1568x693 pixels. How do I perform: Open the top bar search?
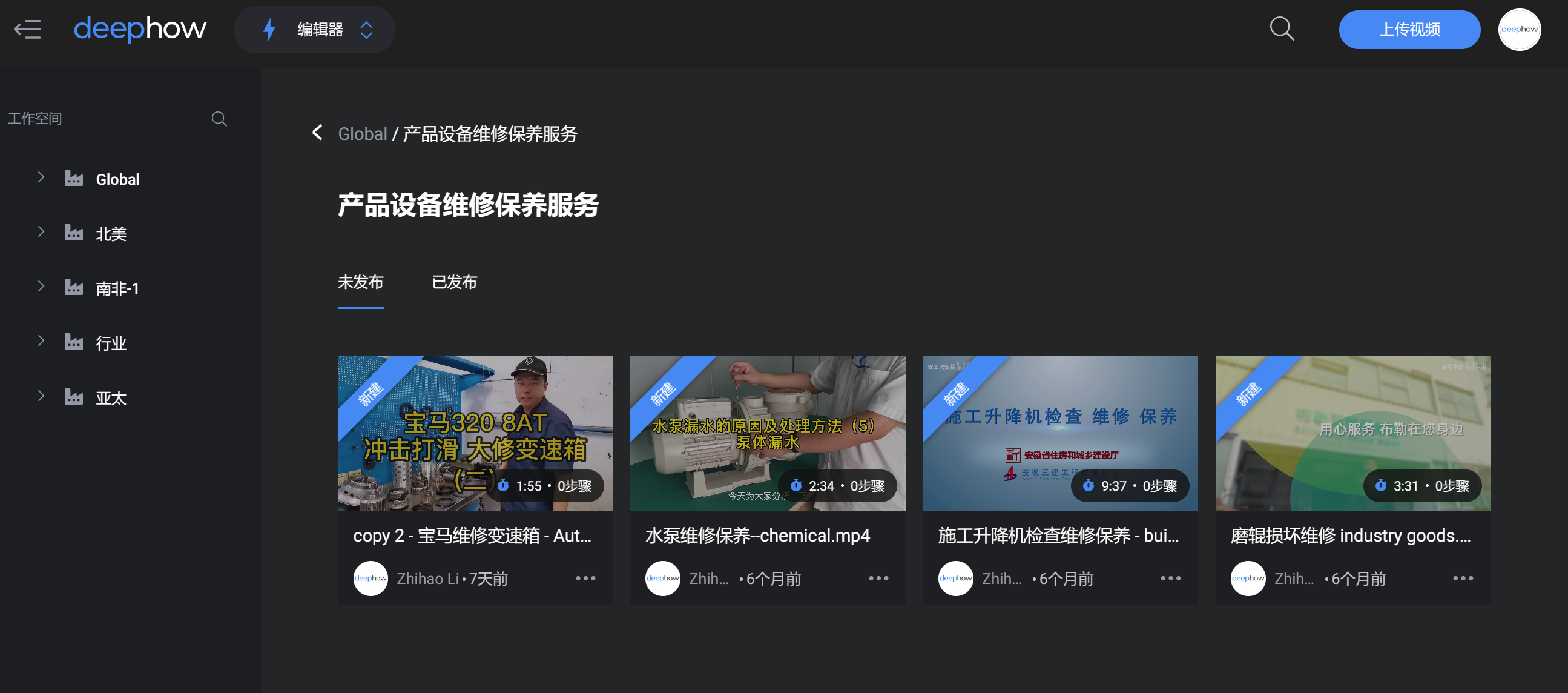click(x=1281, y=28)
